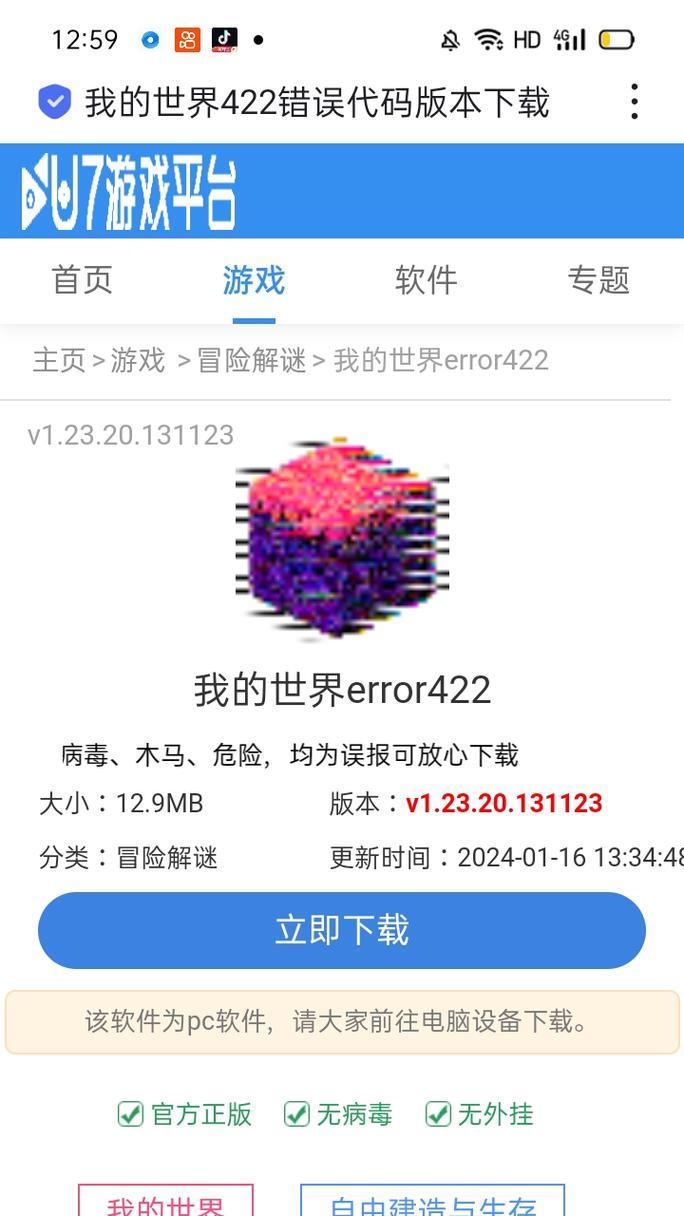Switch to the 首页 tab
684x1216 pixels.
coord(82,280)
